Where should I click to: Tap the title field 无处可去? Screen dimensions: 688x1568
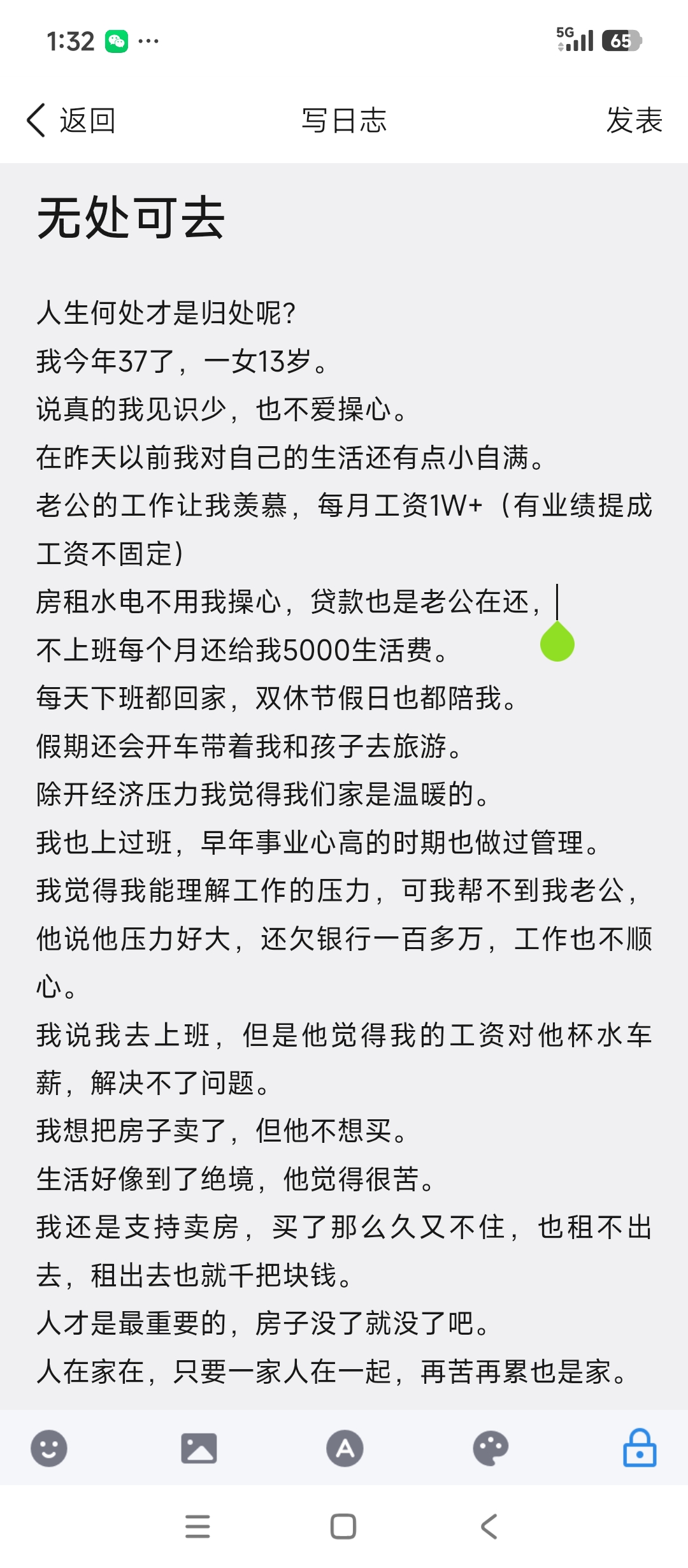(131, 219)
